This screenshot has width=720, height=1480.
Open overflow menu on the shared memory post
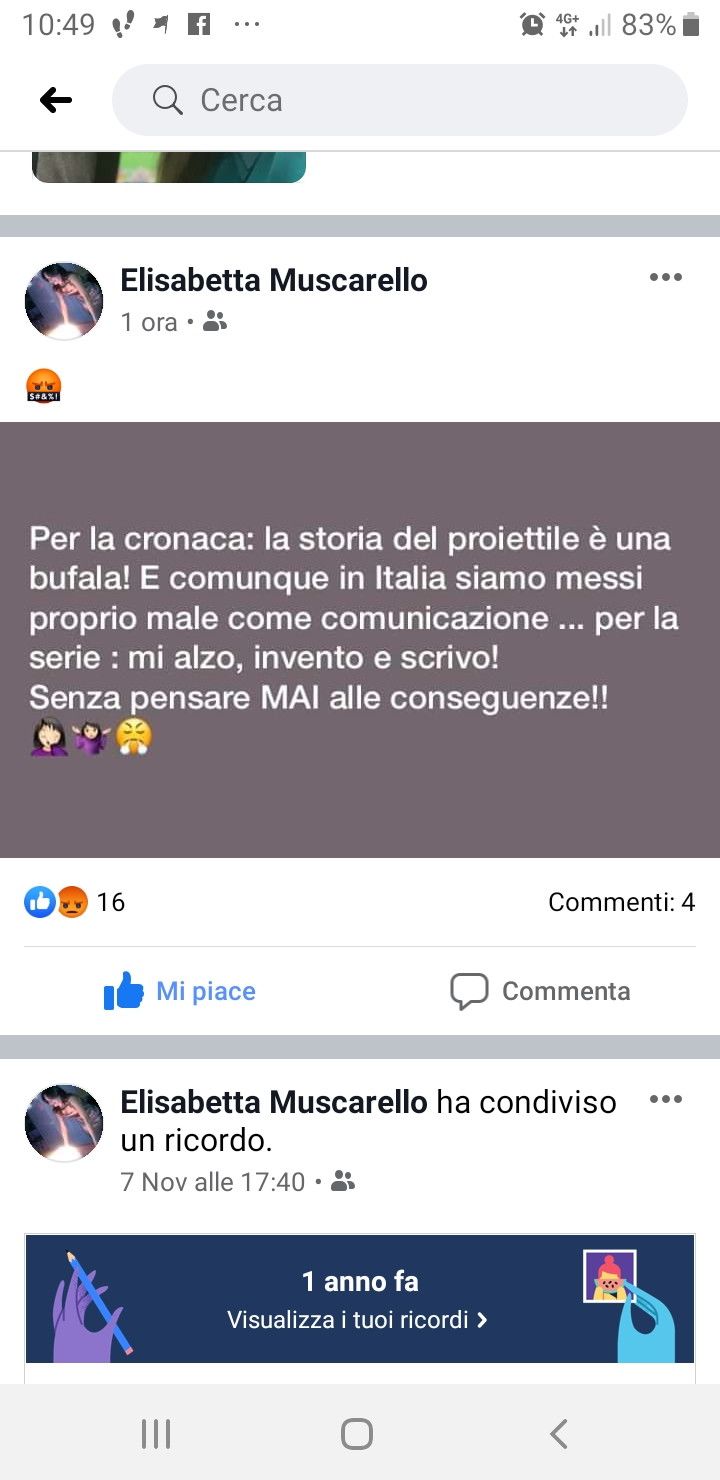tap(665, 1099)
